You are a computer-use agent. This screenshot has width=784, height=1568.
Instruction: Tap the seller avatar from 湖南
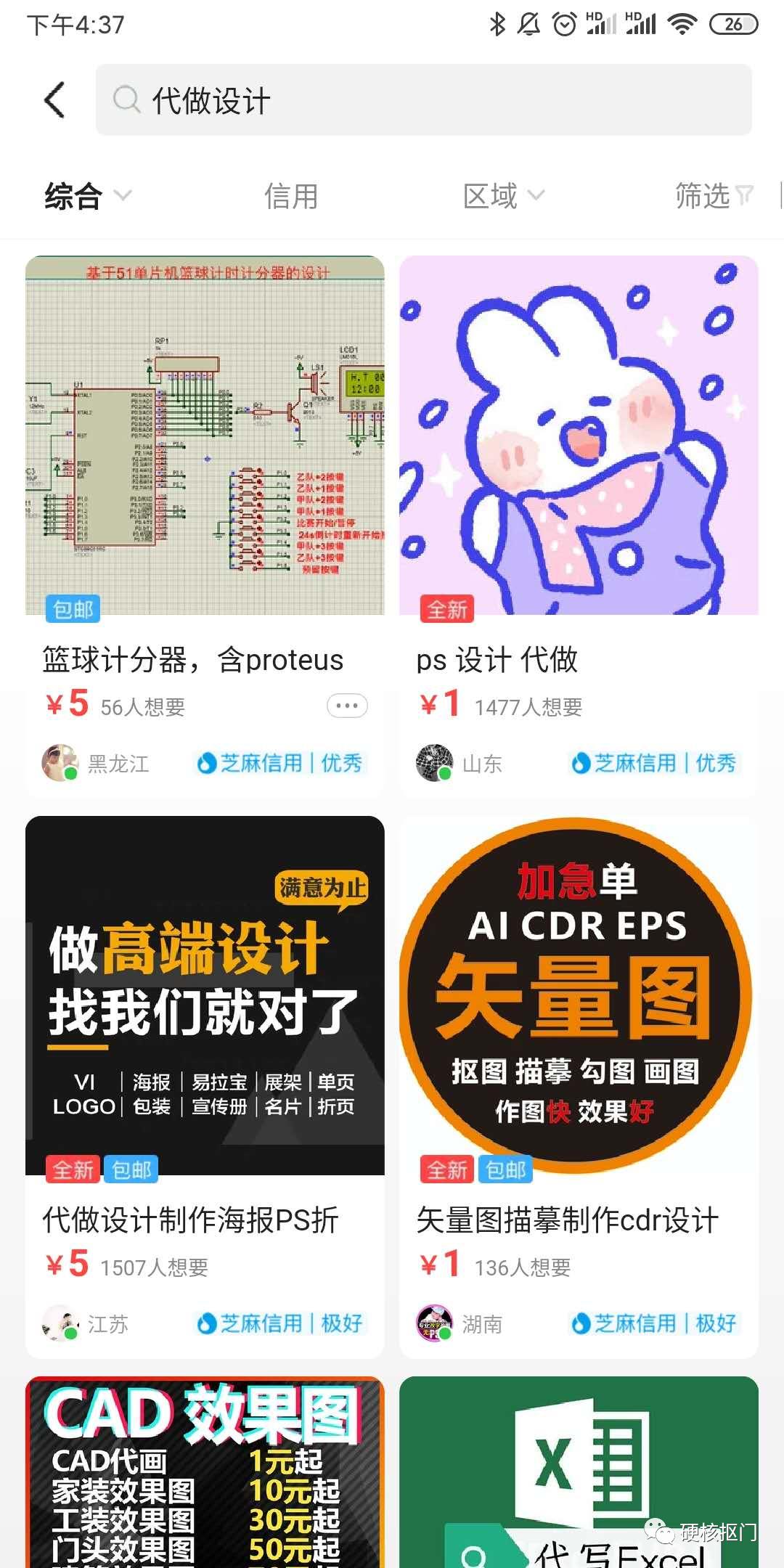coord(436,1323)
